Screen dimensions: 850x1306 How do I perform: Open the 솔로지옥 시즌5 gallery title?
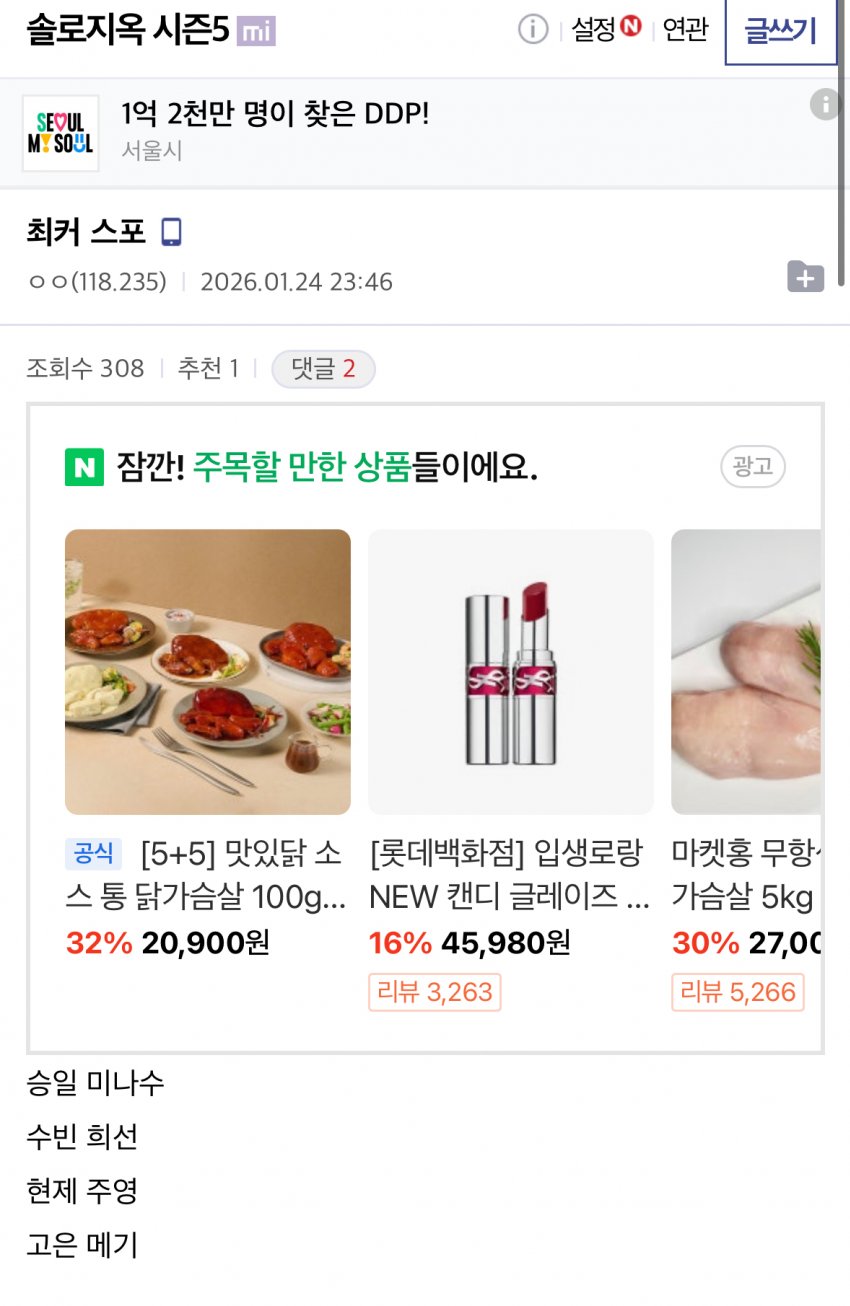click(128, 31)
